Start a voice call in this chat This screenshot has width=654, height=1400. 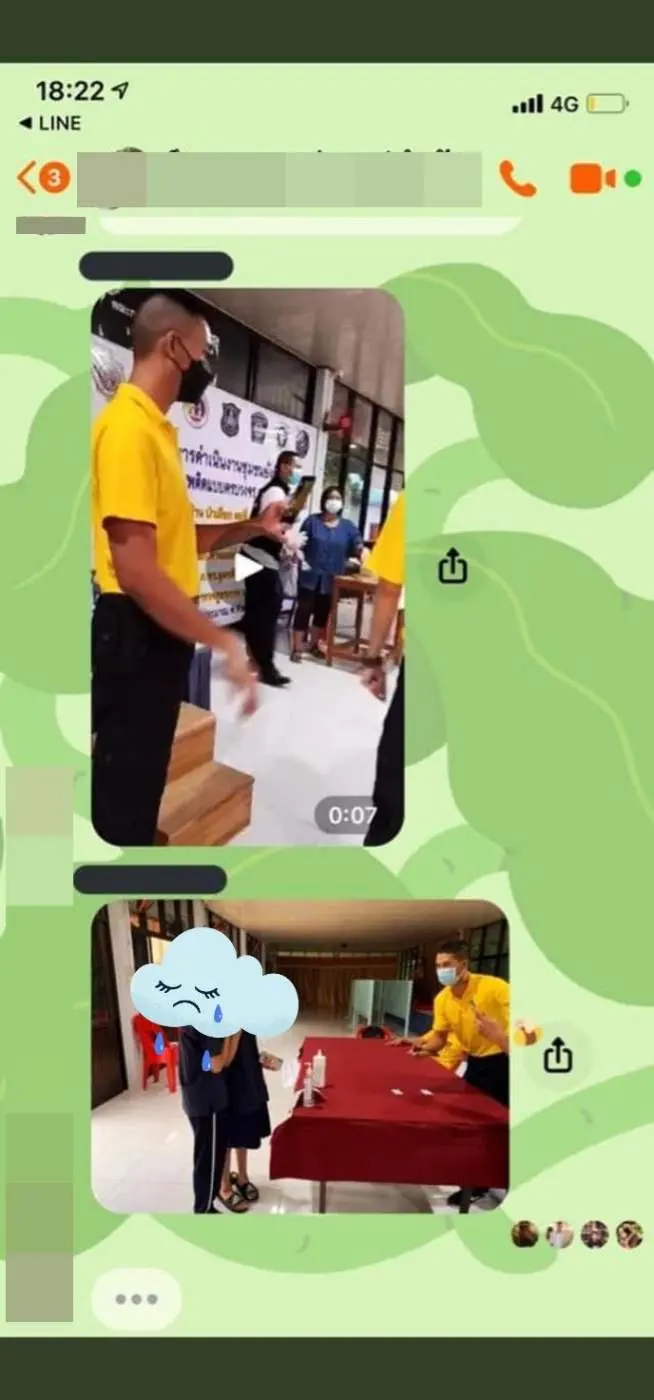(517, 179)
